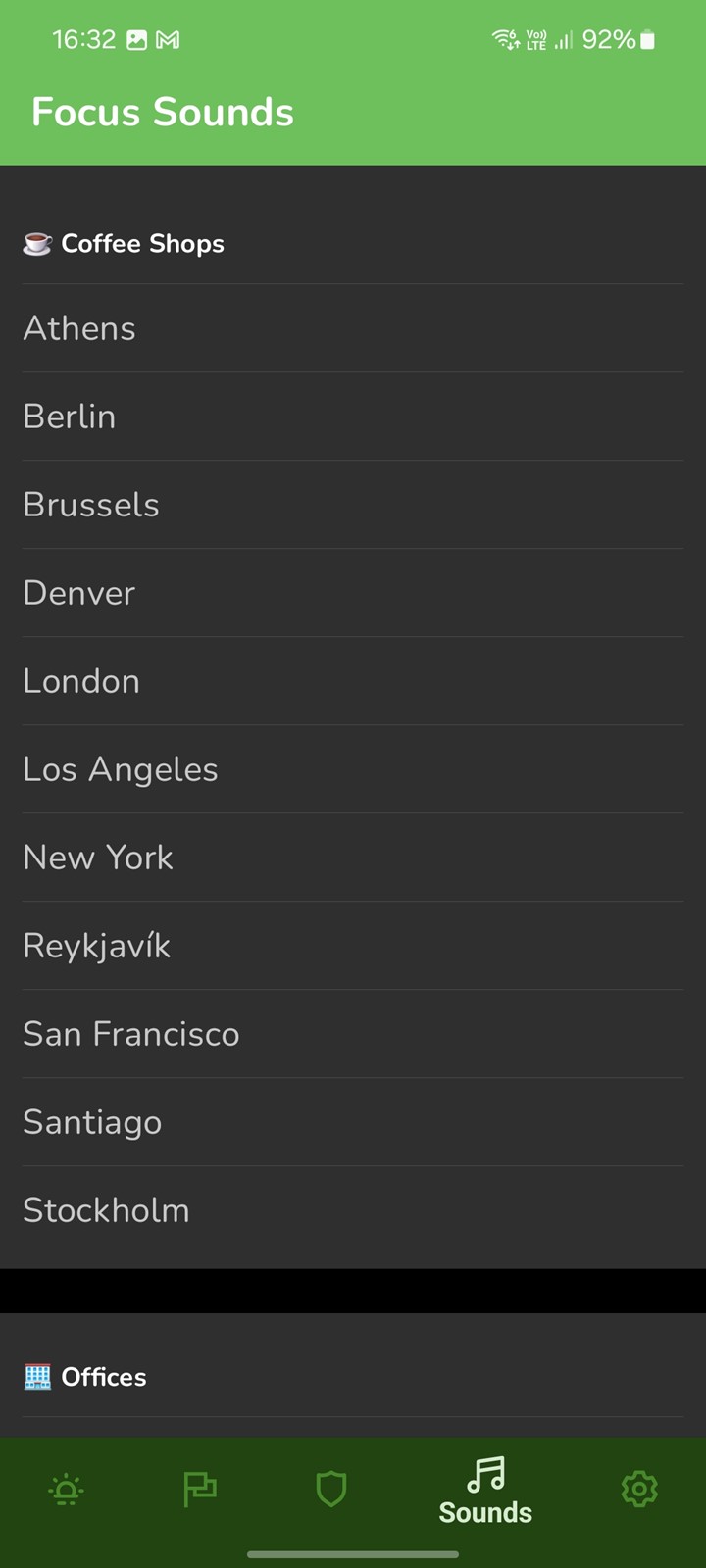Open the first bottom tab with sun icon
Image resolution: width=706 pixels, height=1568 pixels.
click(x=67, y=1490)
